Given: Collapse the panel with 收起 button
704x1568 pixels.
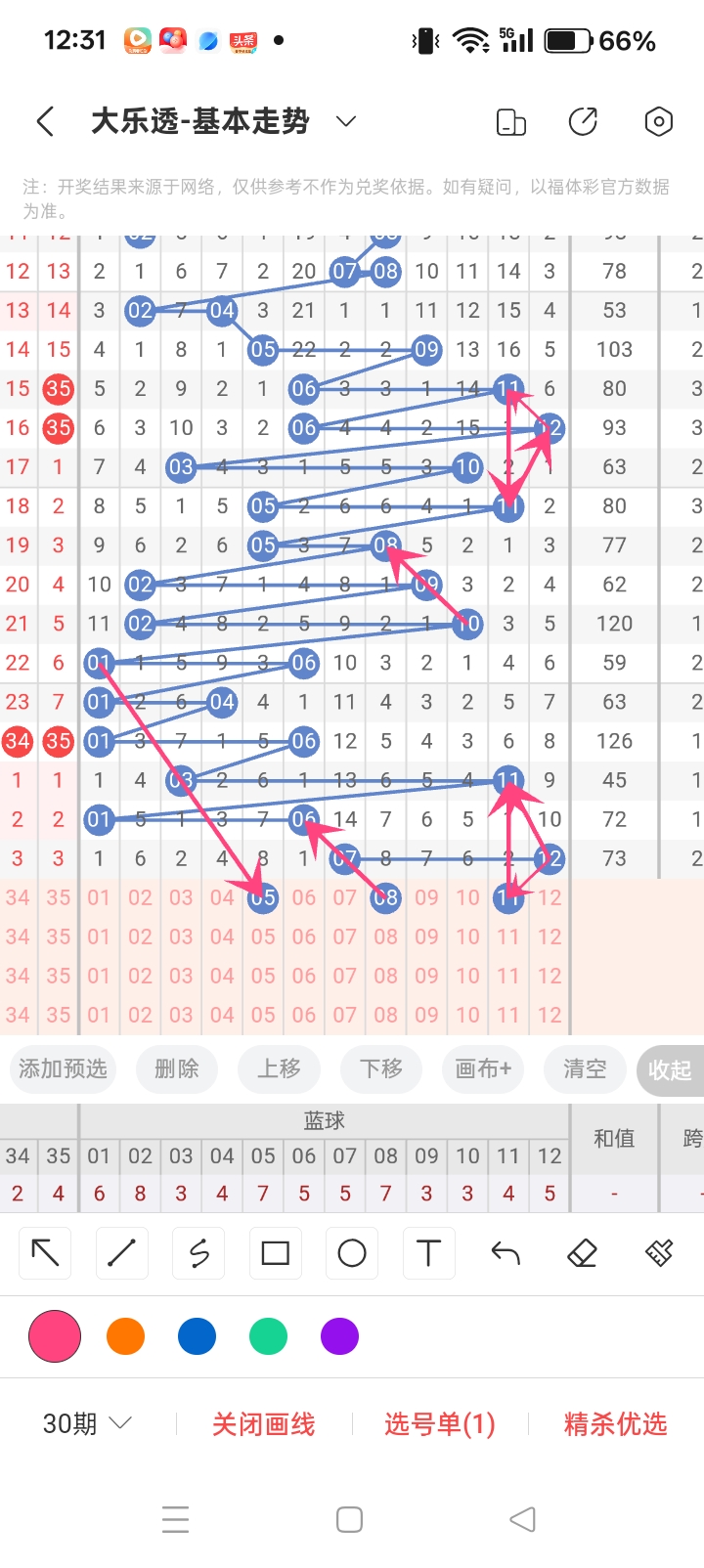Looking at the screenshot, I should 671,1069.
